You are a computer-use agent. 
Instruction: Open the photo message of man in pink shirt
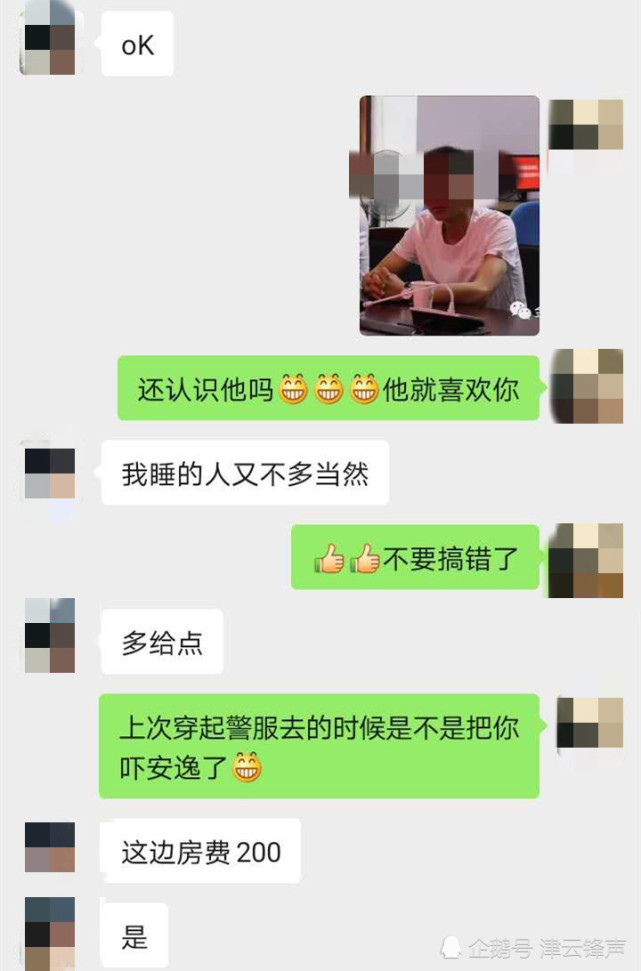coord(449,215)
